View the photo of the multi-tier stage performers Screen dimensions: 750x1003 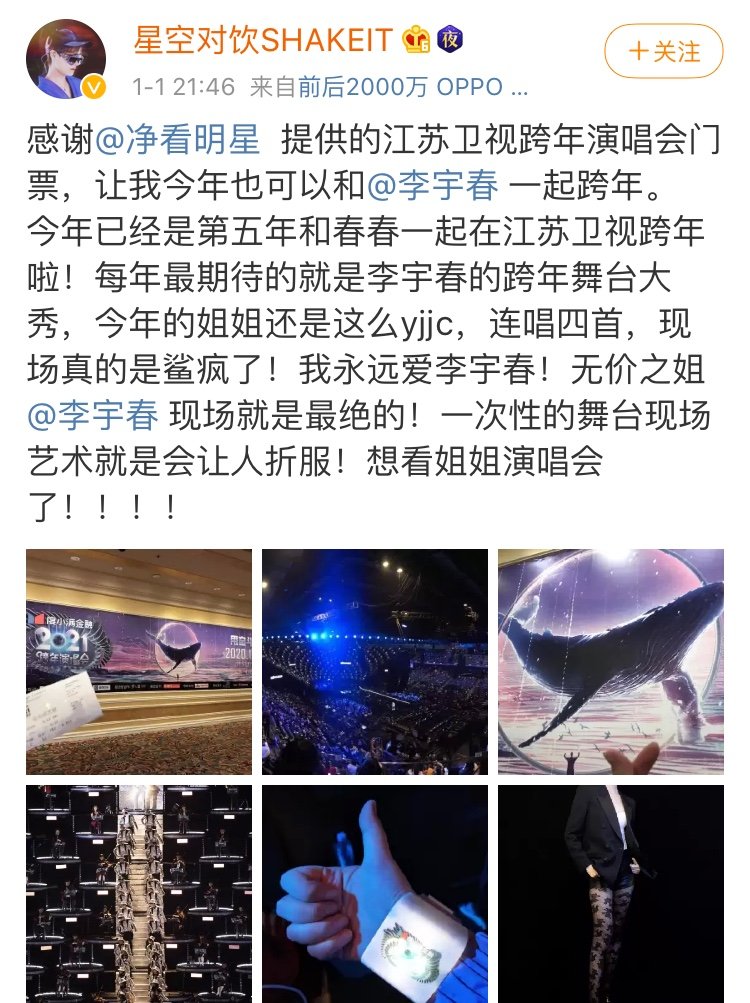[x=139, y=893]
